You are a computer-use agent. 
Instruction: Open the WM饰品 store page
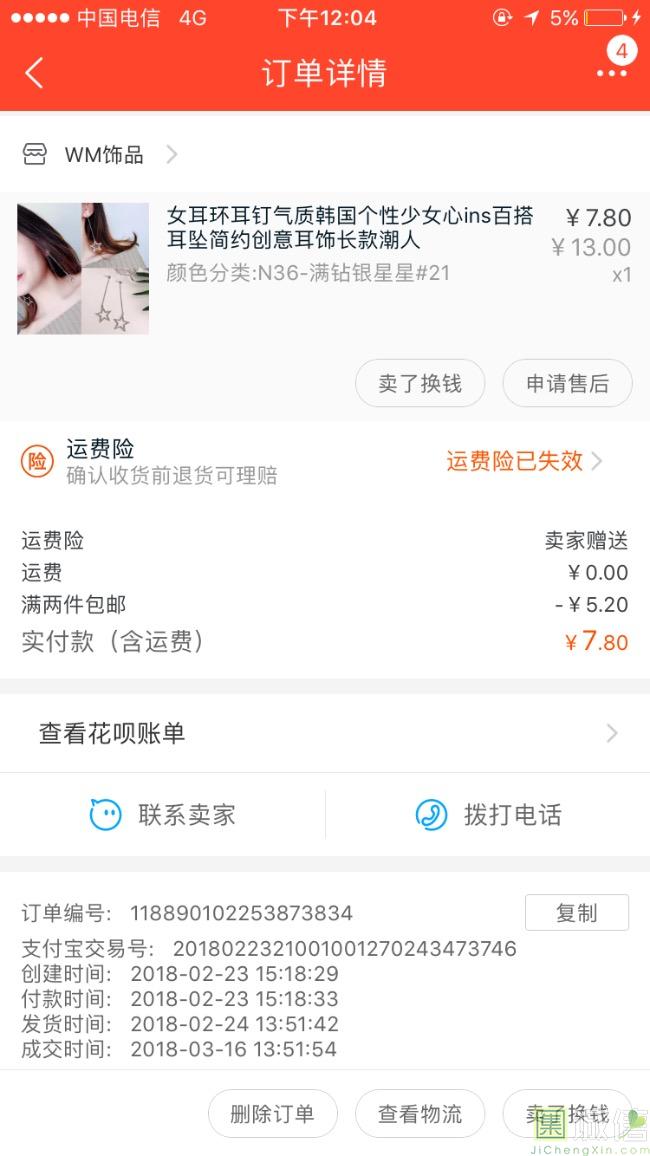click(100, 154)
